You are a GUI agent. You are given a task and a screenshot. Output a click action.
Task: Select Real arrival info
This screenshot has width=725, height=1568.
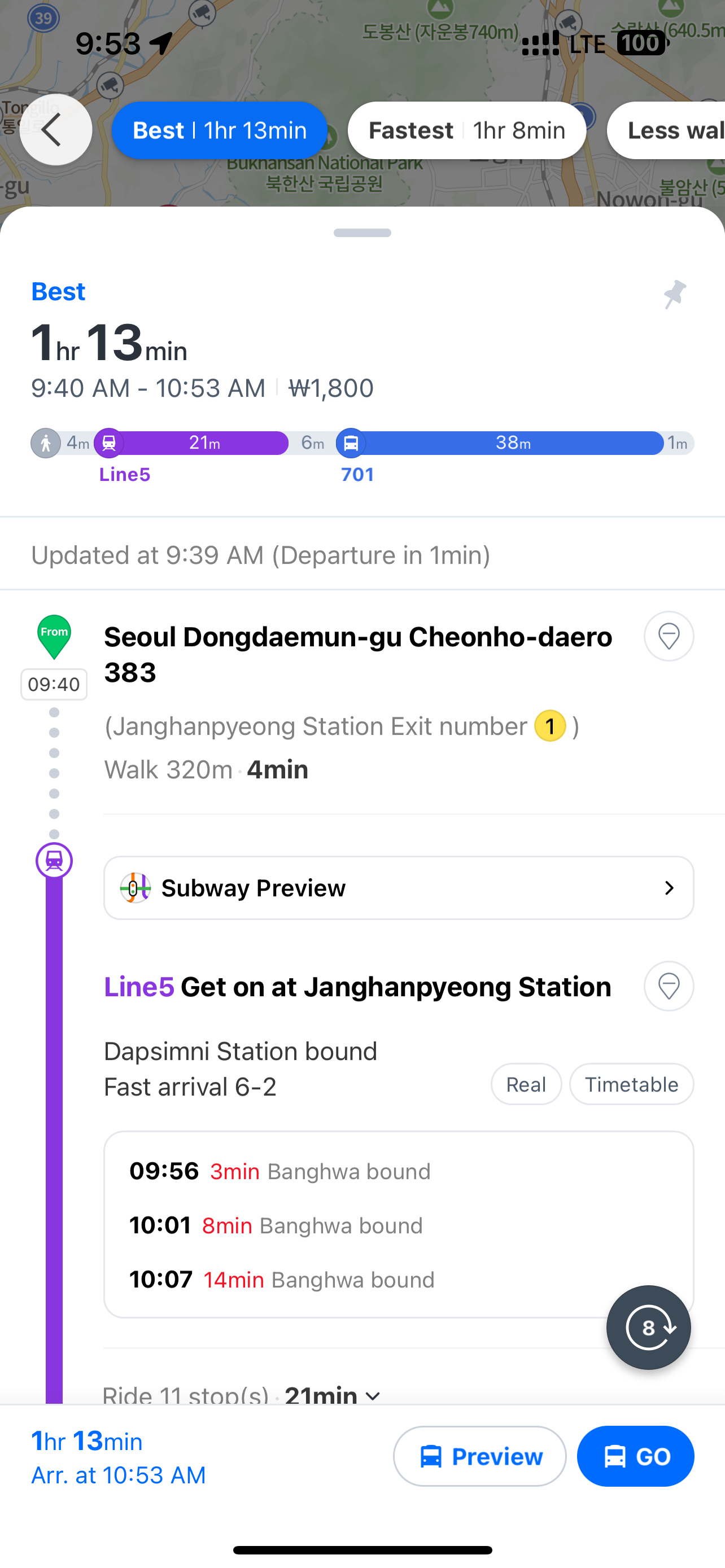[526, 1084]
